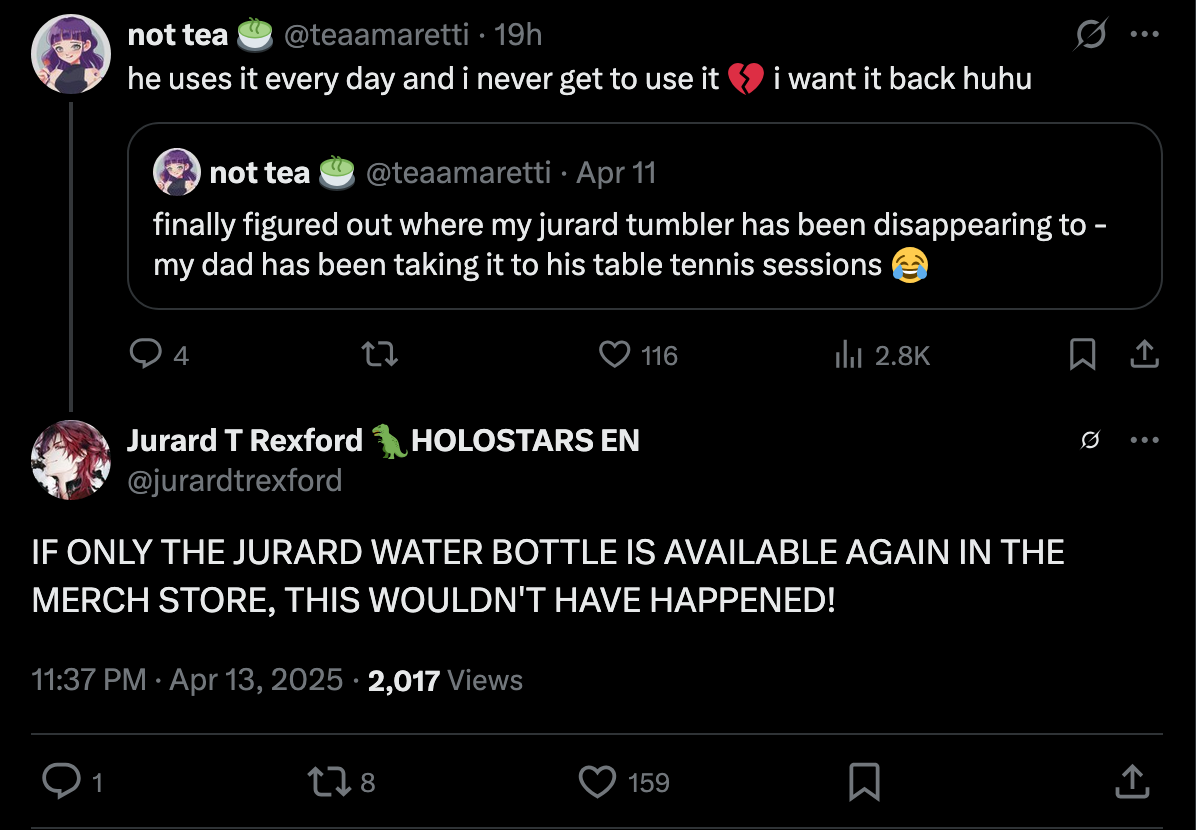This screenshot has width=1196, height=830.
Task: Like Jurard's post with 159 likes
Action: coord(598,781)
